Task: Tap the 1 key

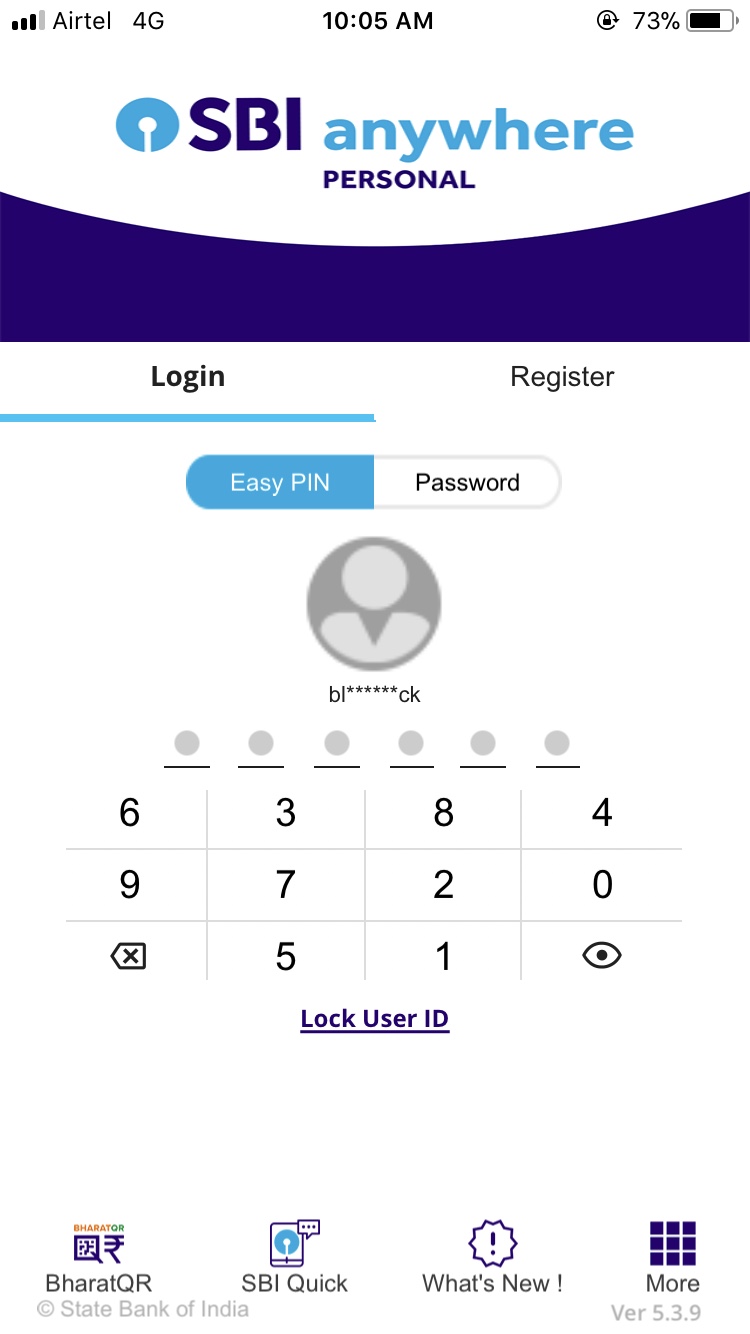Action: (443, 957)
